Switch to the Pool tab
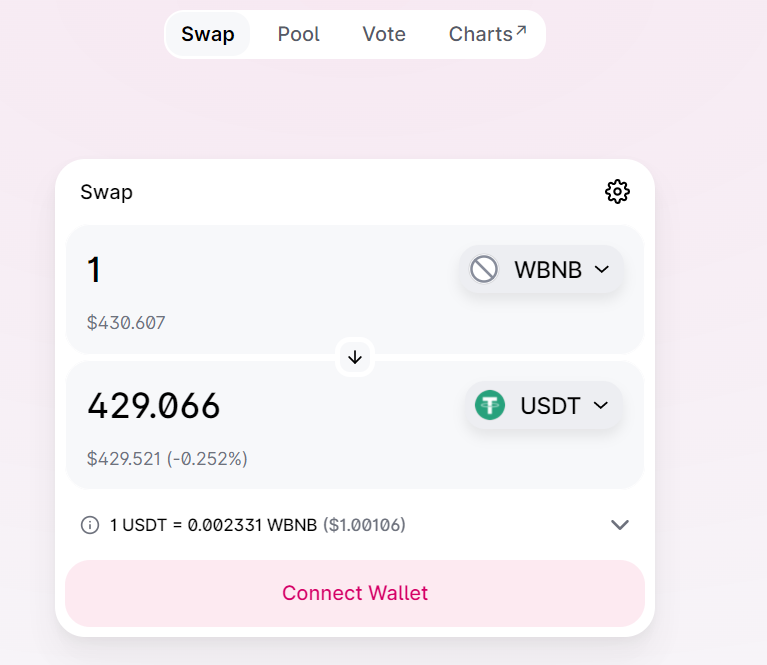 [298, 34]
